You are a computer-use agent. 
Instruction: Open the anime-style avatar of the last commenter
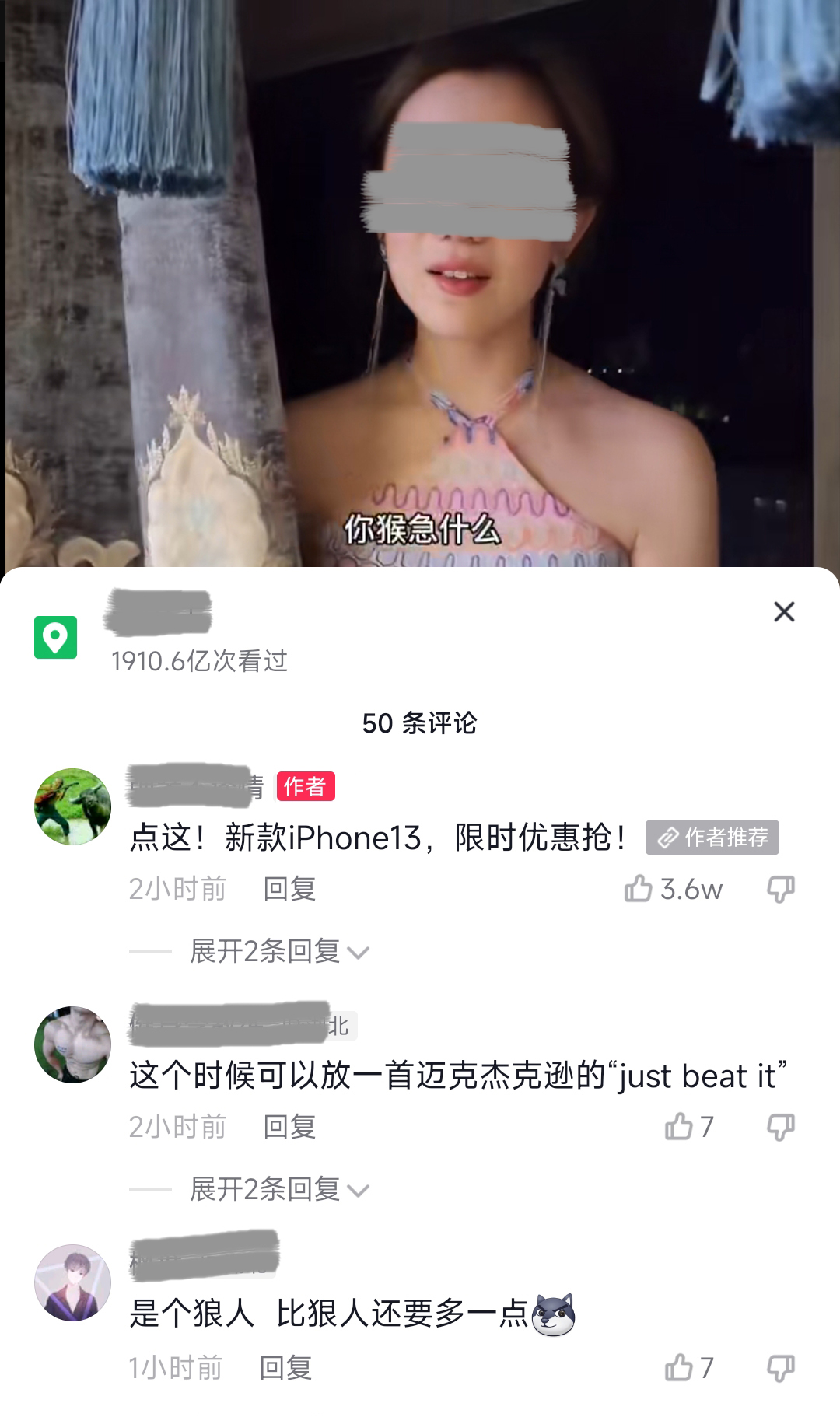[73, 1283]
